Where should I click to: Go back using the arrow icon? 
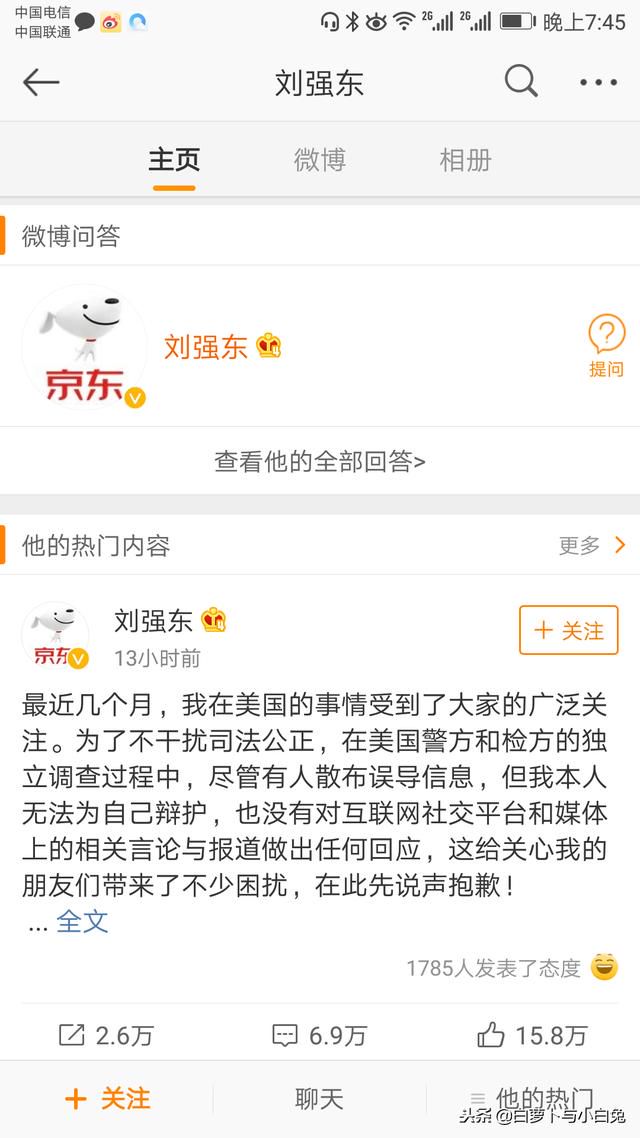[x=41, y=82]
